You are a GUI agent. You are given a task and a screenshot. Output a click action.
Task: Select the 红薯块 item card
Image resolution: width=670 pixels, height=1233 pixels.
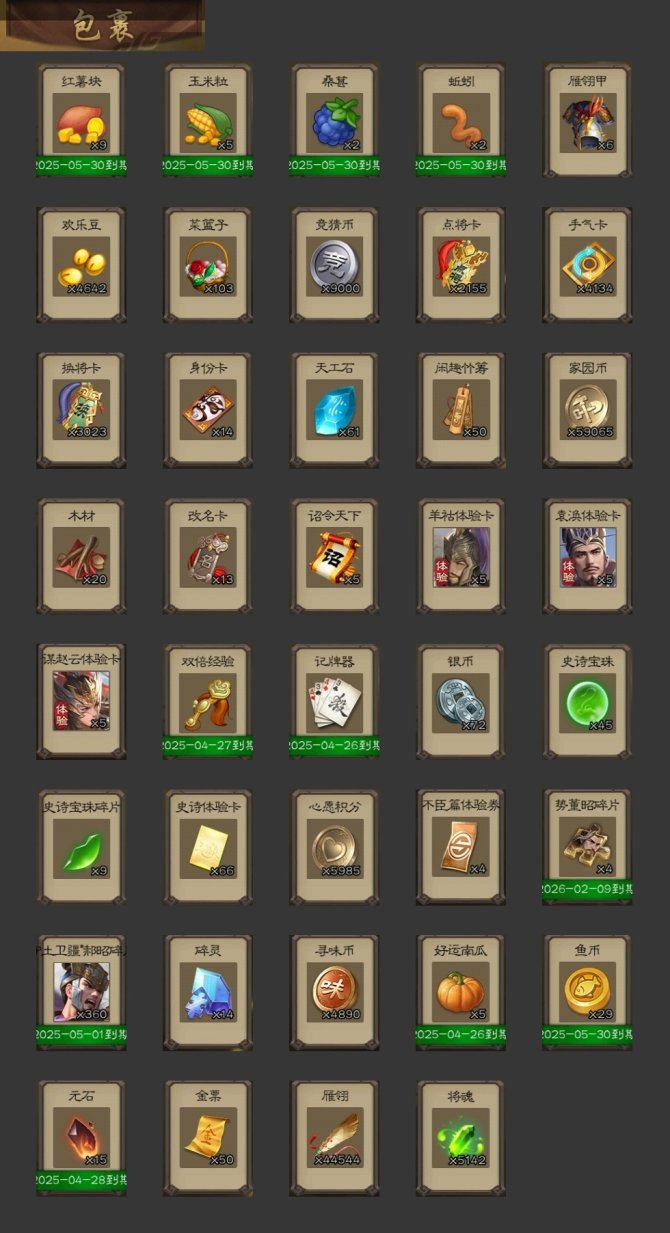click(81, 122)
